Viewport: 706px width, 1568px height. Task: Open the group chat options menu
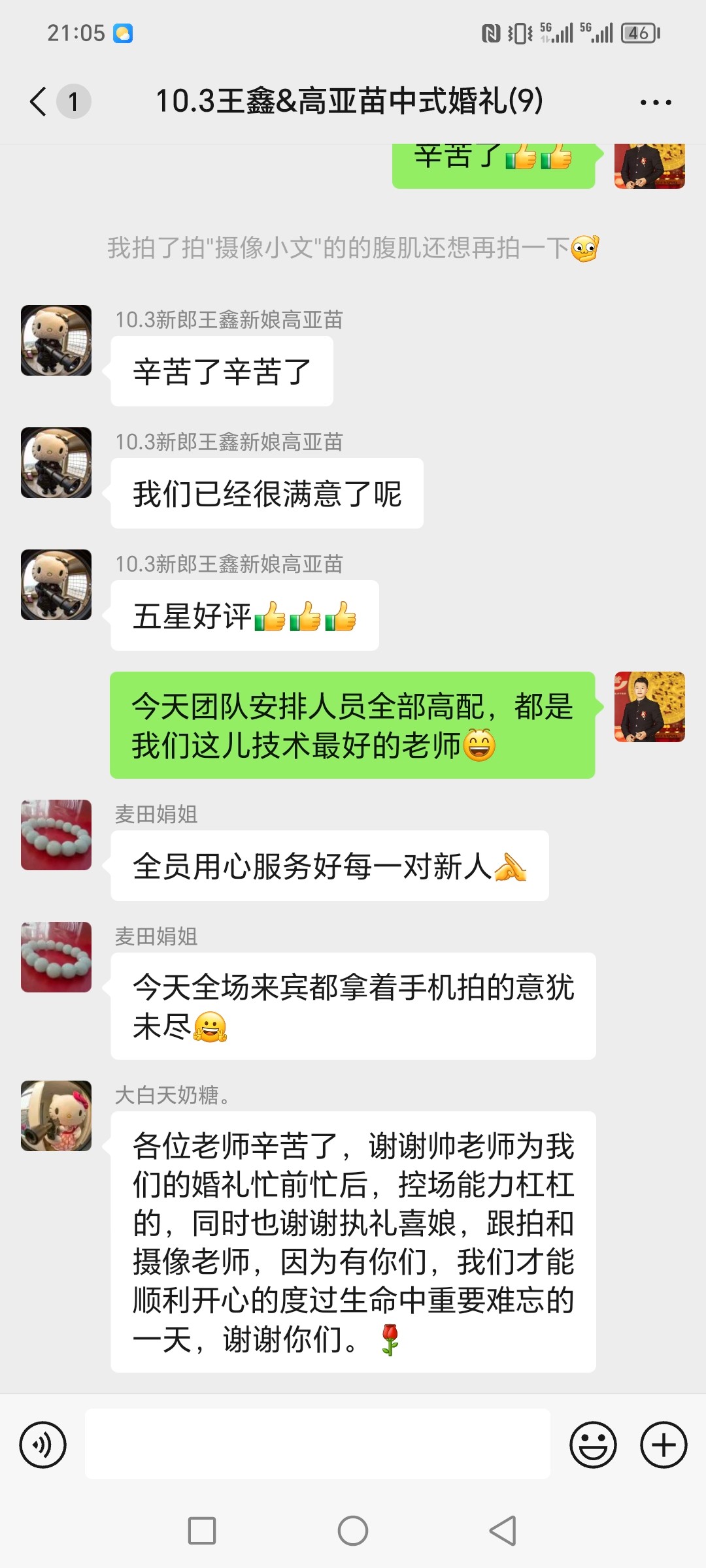point(656,103)
